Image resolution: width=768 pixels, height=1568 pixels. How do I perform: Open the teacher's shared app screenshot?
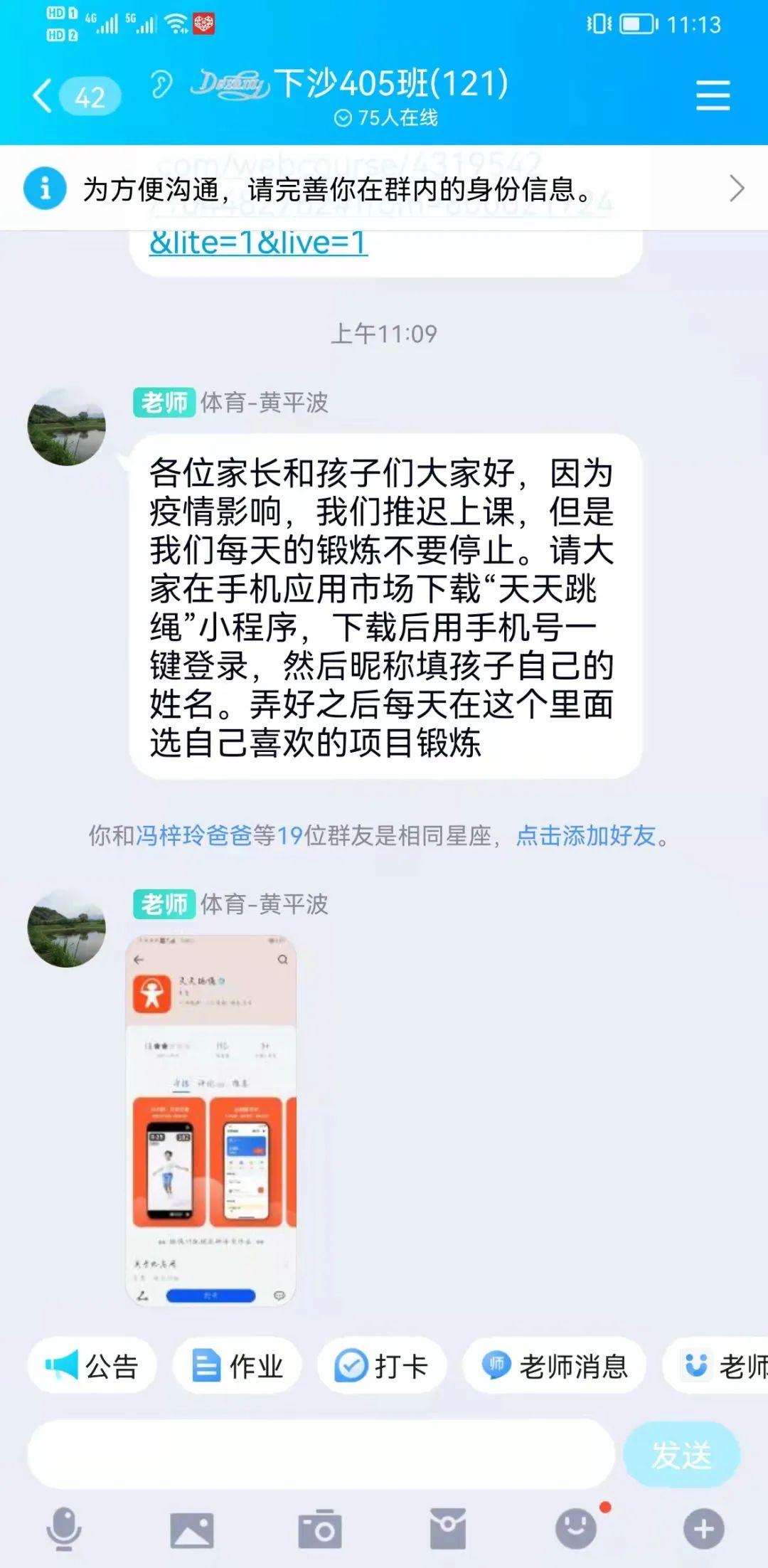click(x=211, y=1121)
